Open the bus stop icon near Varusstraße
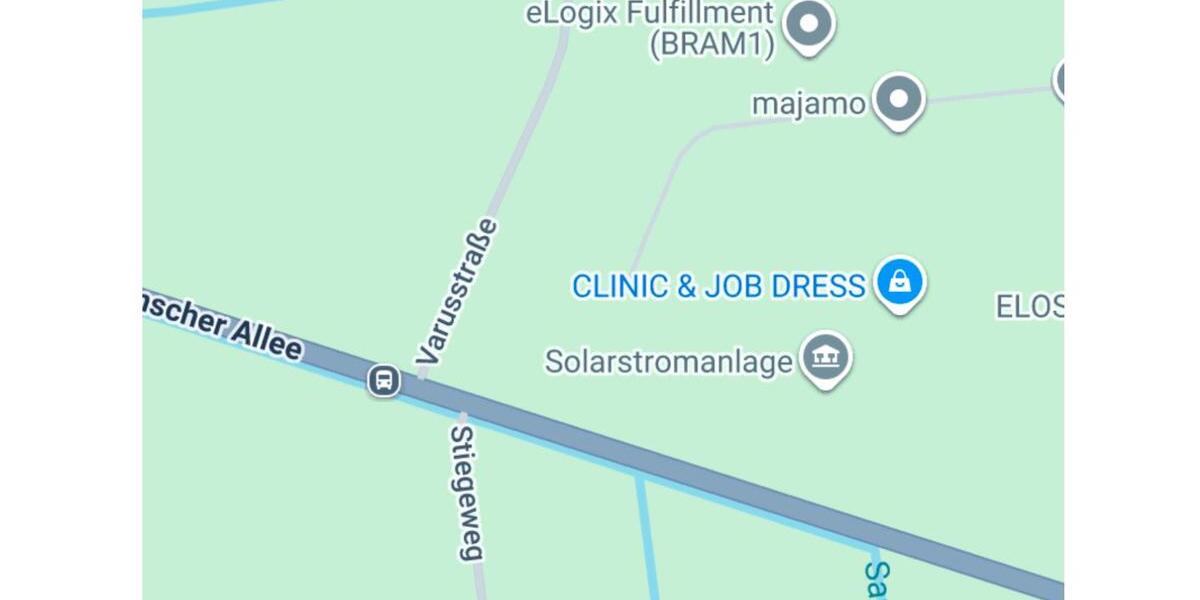 coord(383,380)
